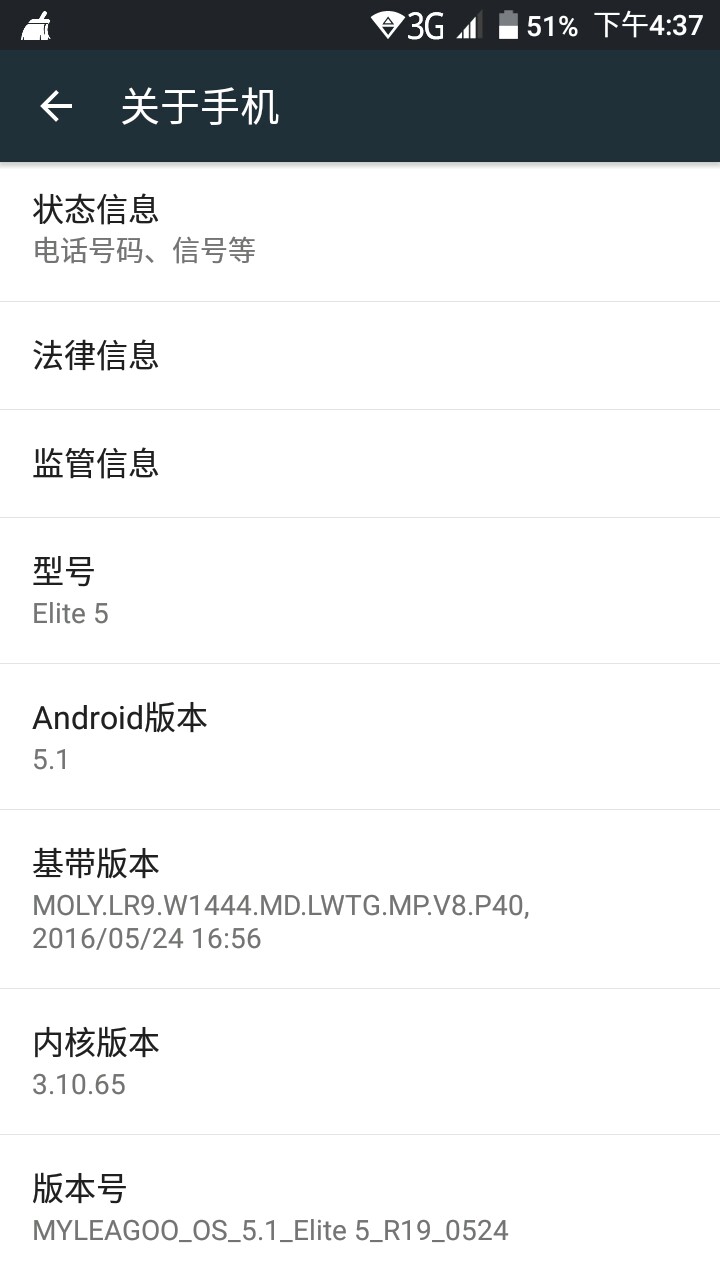Tap the 型号 Elite 5 row
Image resolution: width=720 pixels, height=1280 pixels.
(x=360, y=591)
